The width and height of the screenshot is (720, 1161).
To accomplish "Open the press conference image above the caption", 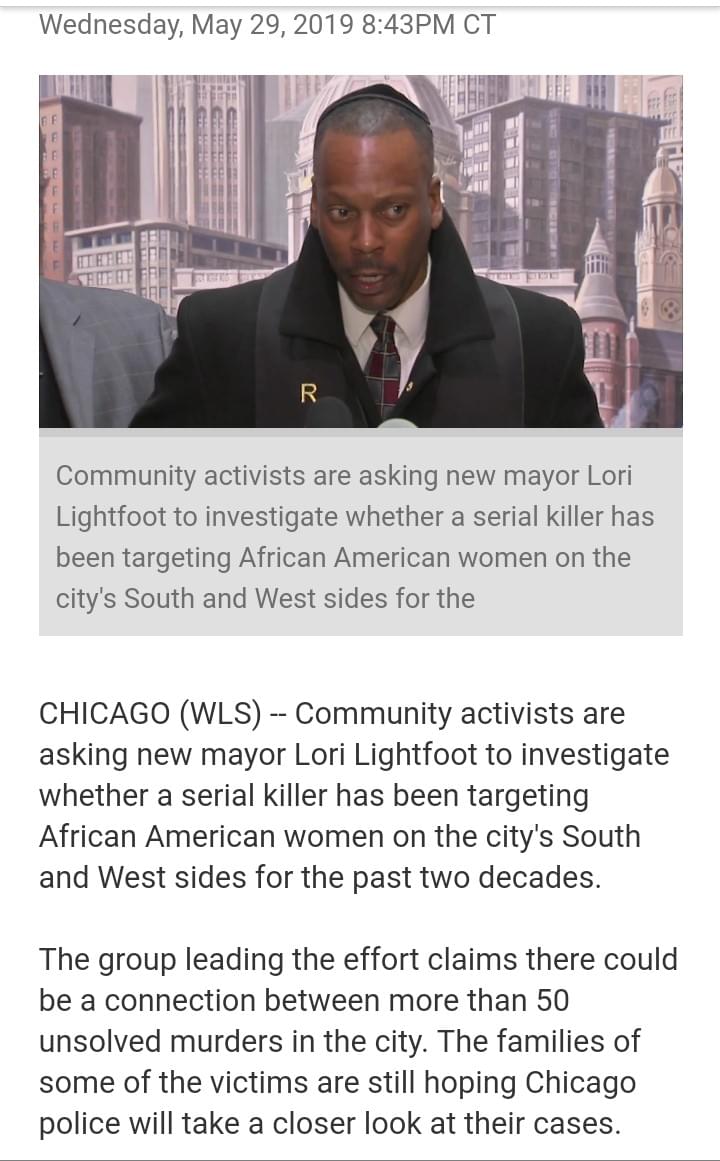I will (360, 251).
